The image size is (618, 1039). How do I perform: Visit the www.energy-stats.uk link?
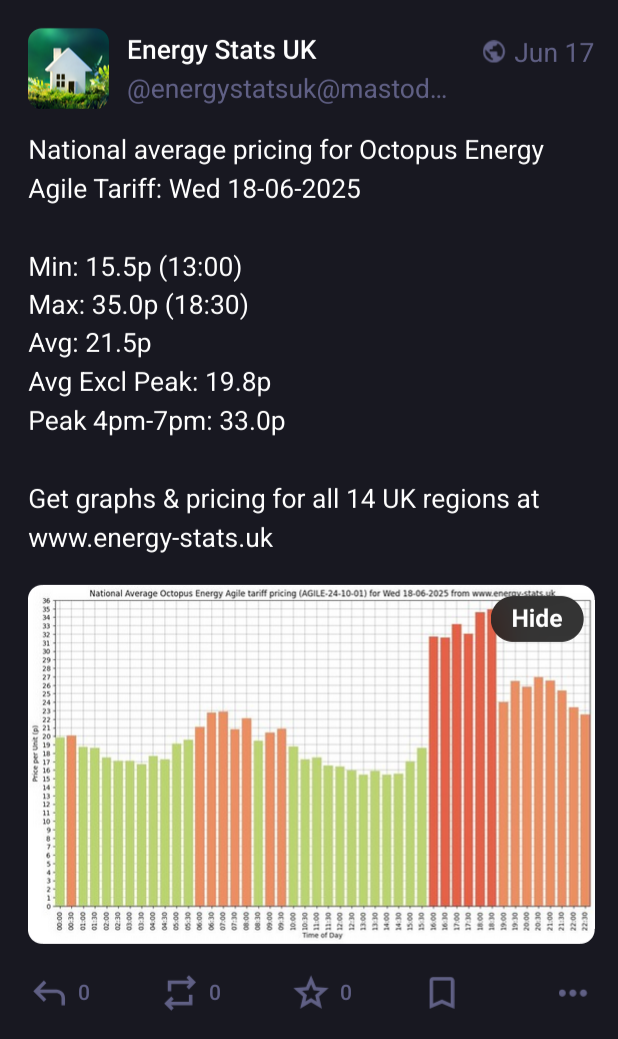coord(150,537)
